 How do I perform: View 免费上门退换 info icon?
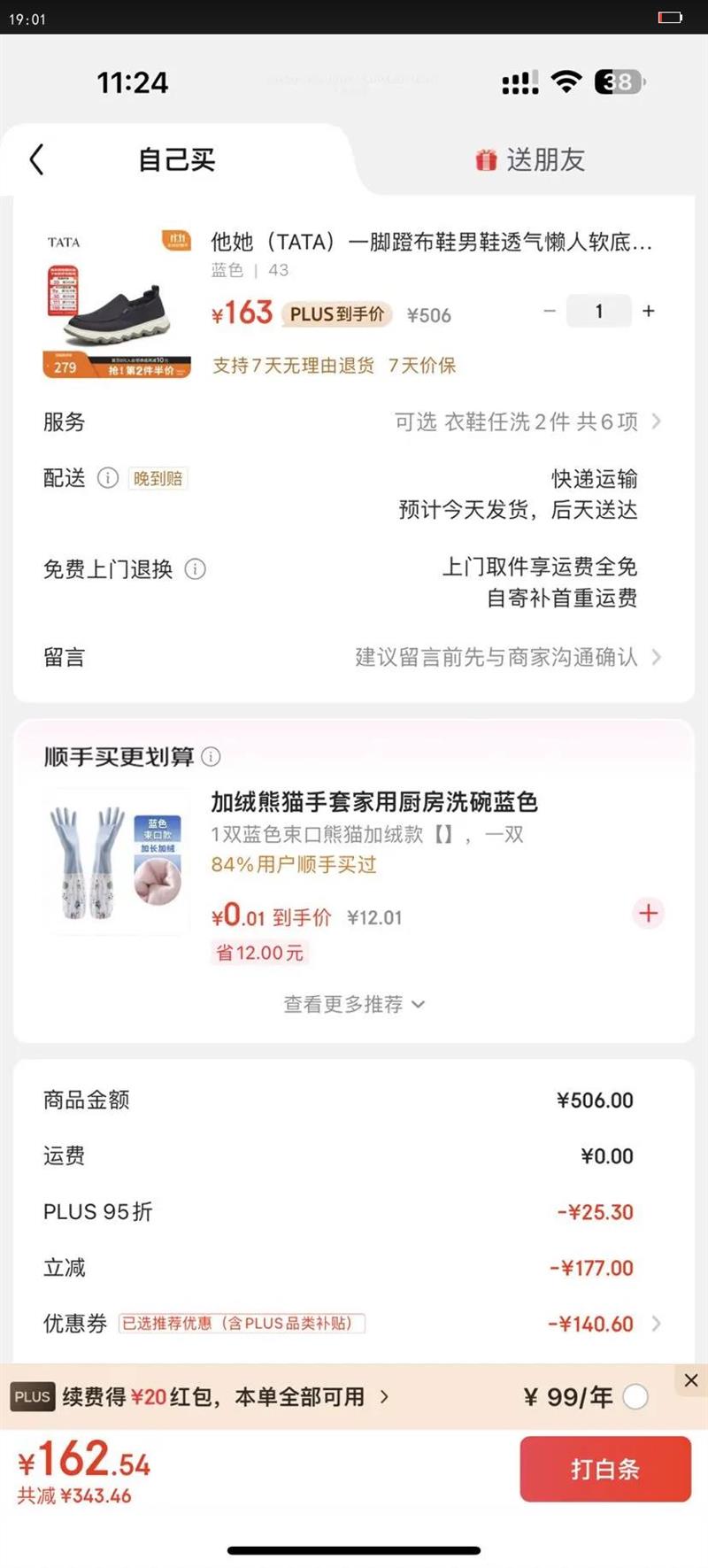pos(195,569)
